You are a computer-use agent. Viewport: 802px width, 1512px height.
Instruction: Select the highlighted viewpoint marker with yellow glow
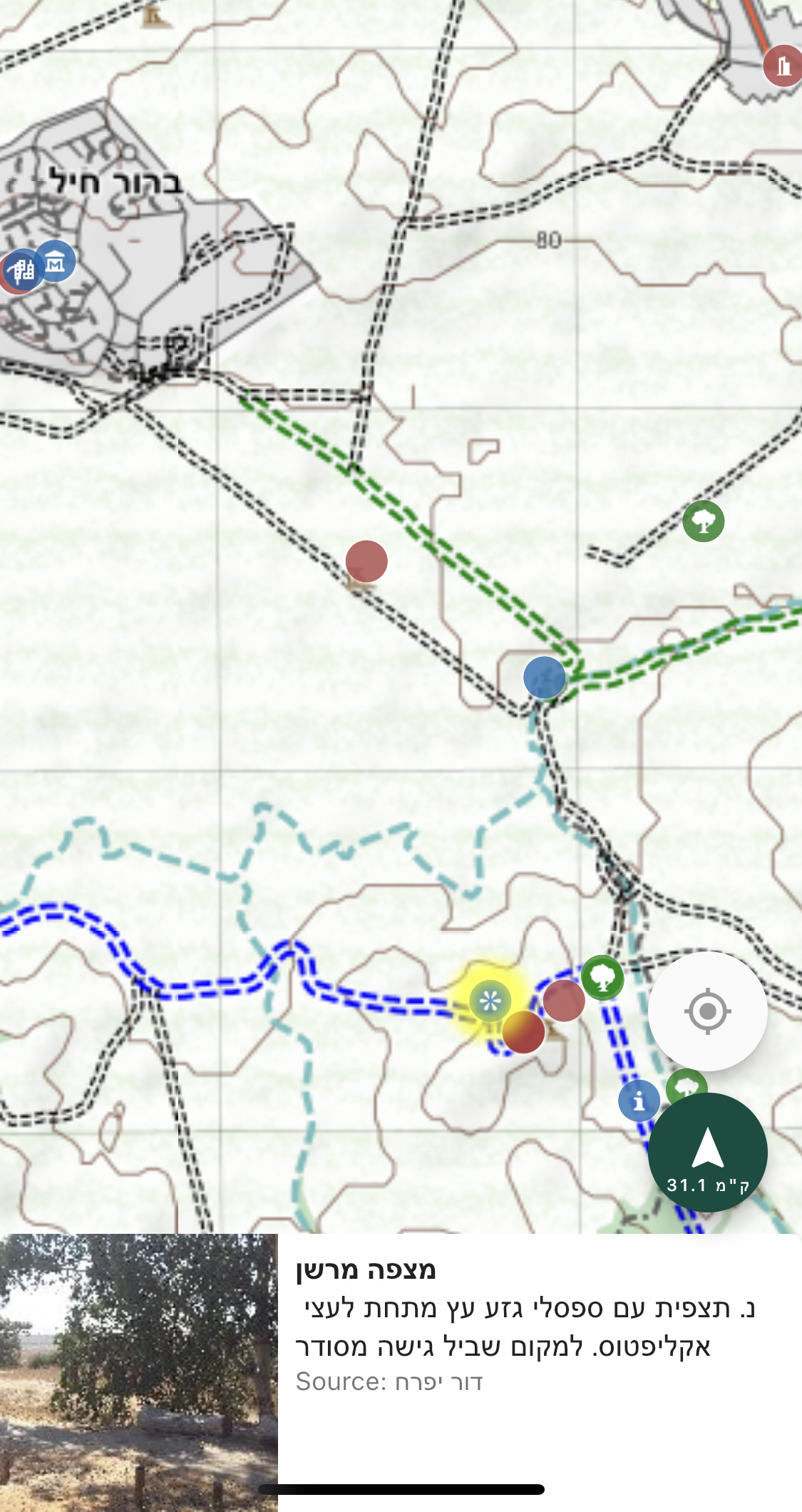(490, 1001)
